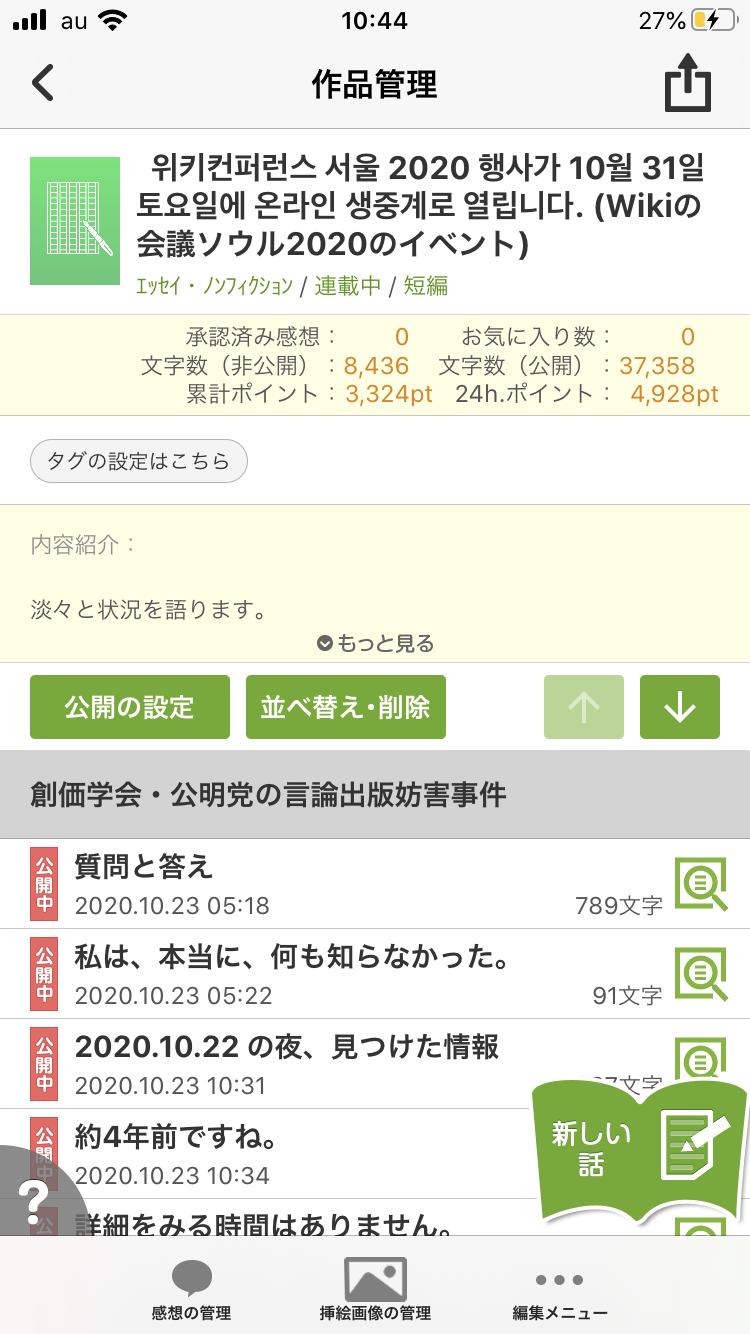Open タグの設定はこちら chip
The image size is (750, 1334).
[x=139, y=462]
